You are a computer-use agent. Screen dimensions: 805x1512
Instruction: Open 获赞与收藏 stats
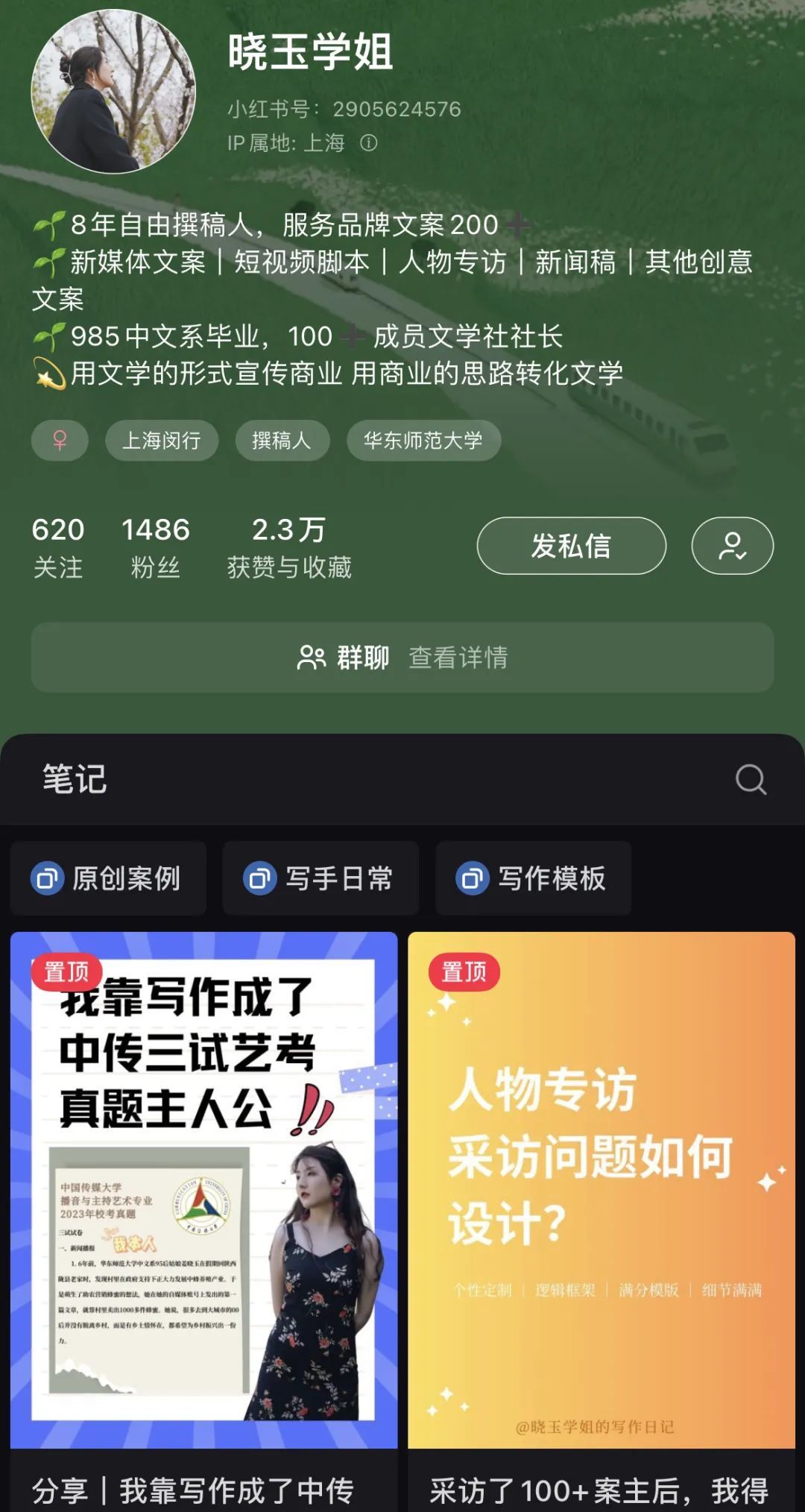(289, 547)
